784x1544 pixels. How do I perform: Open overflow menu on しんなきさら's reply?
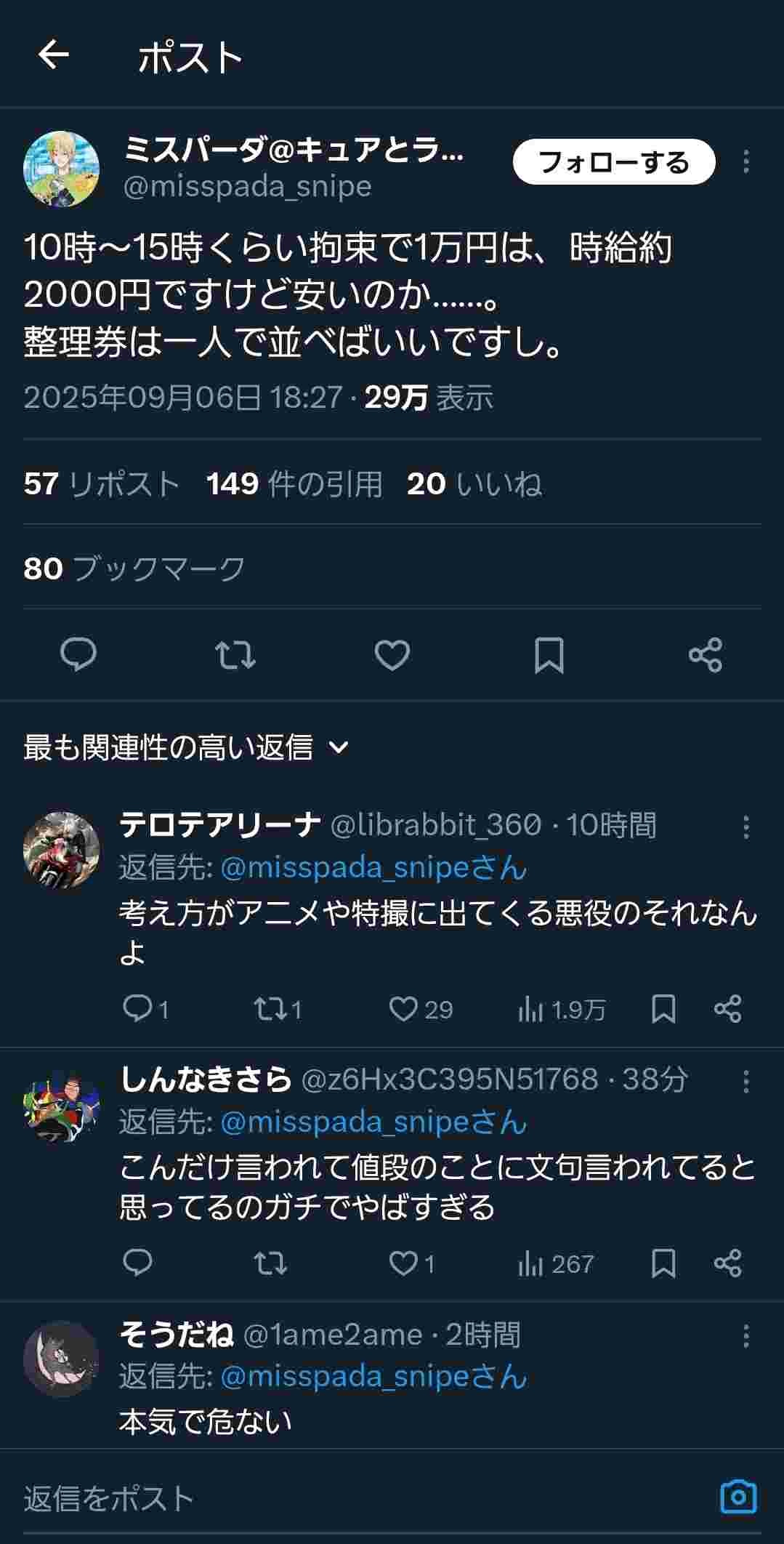745,1082
